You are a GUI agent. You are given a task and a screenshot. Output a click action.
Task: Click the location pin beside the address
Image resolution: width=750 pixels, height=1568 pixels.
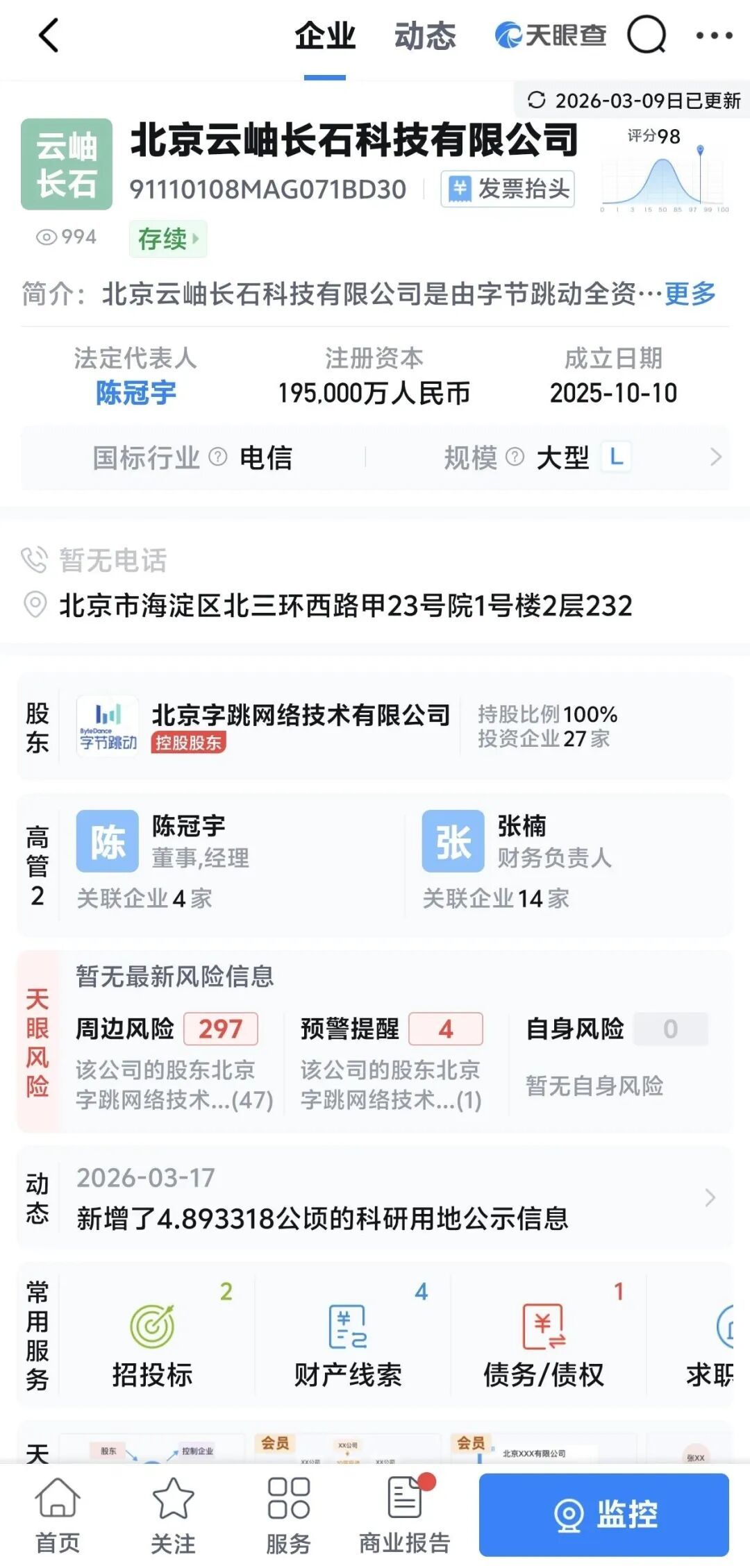[34, 606]
